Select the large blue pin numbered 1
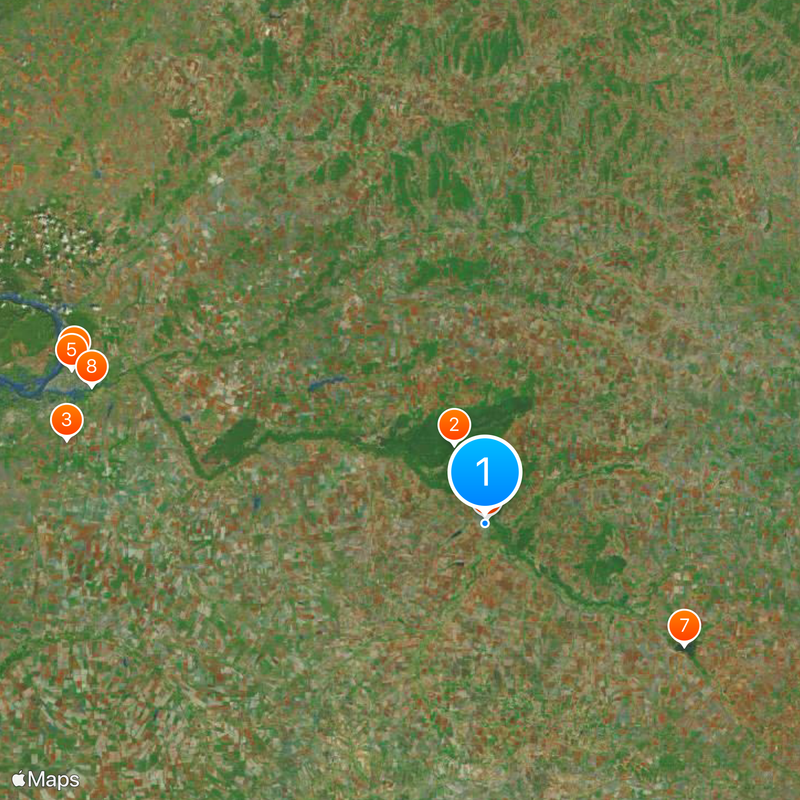The image size is (800, 800). [485, 471]
